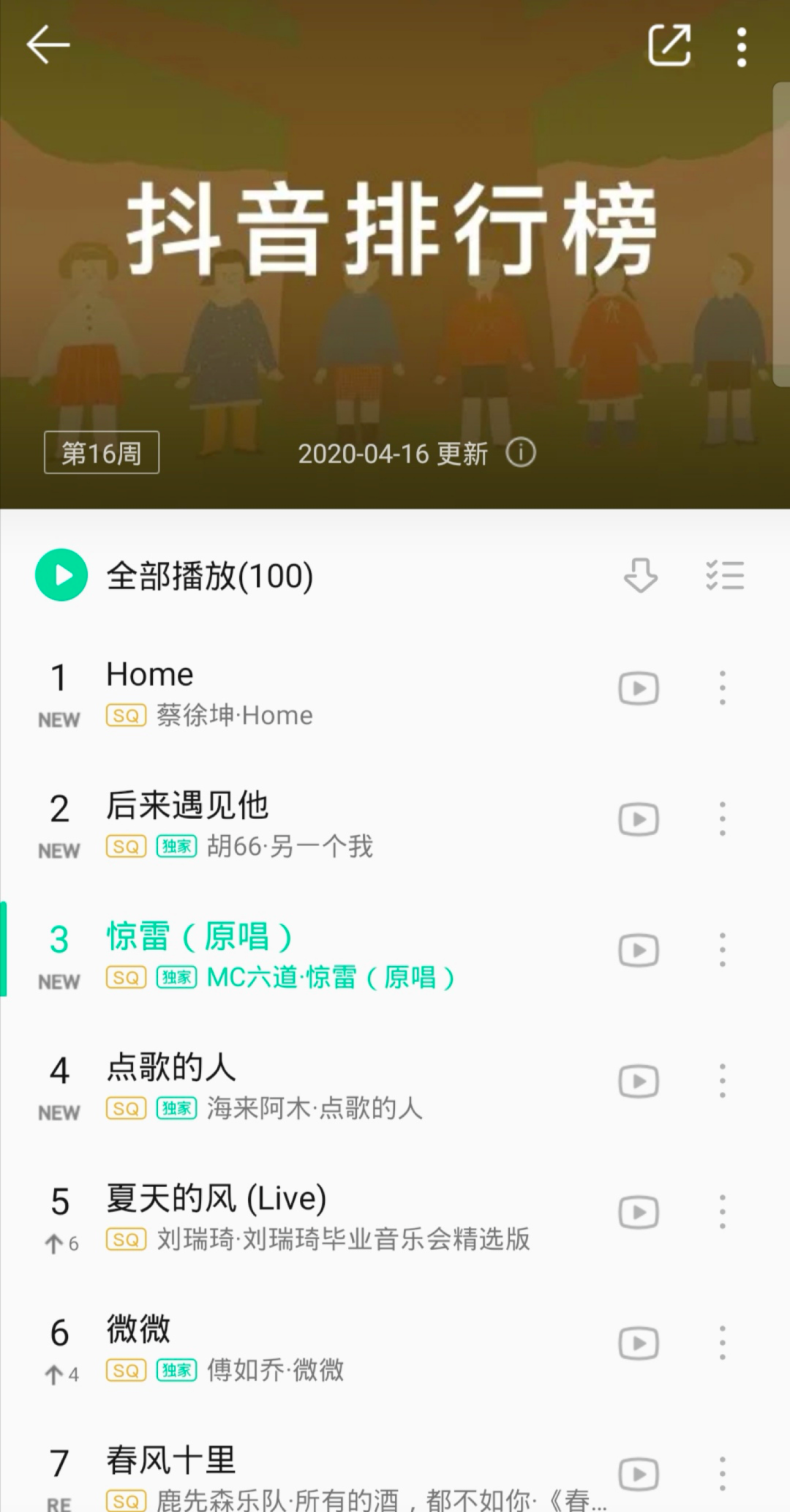Open multi-select for the song list
This screenshot has height=1512, width=790.
tap(725, 575)
